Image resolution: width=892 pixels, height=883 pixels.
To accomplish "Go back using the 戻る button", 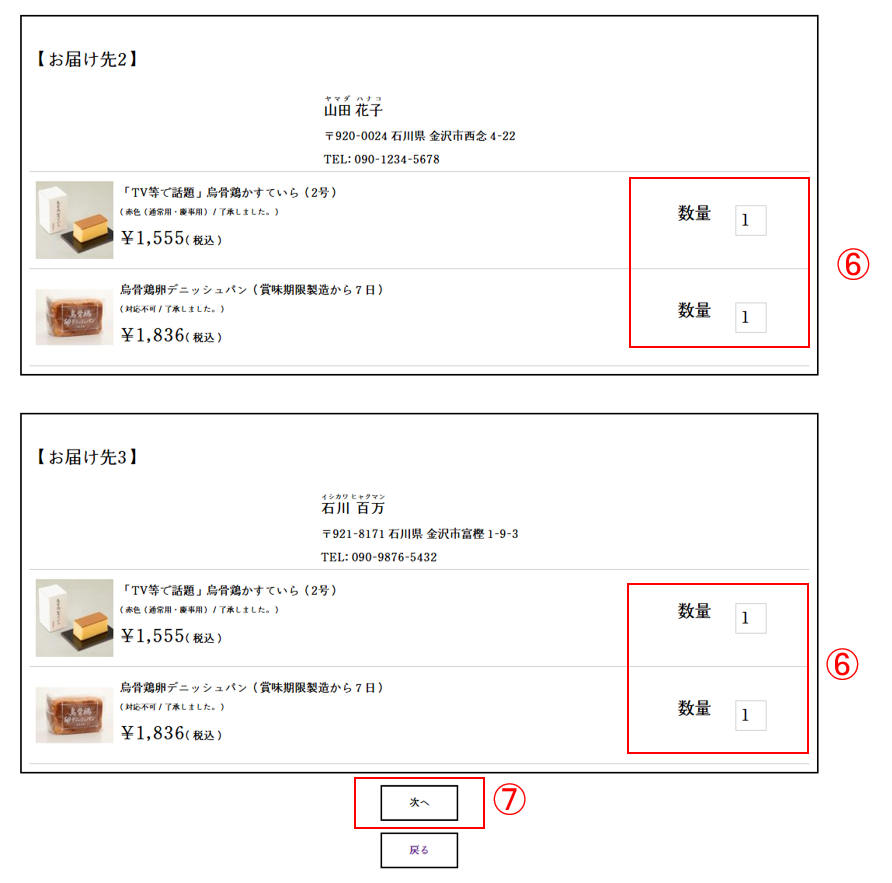I will [419, 850].
